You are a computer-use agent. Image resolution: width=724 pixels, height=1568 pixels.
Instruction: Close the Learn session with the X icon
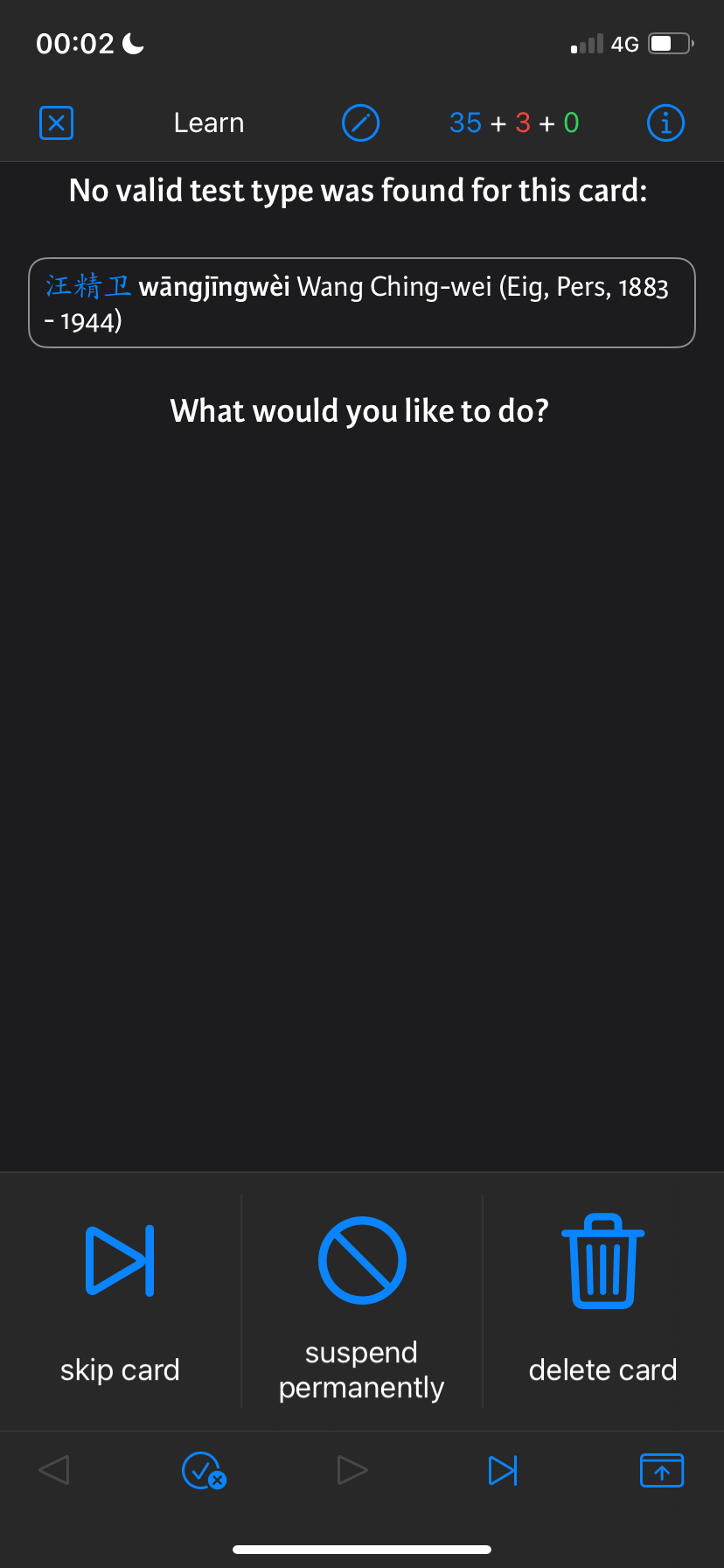coord(56,122)
